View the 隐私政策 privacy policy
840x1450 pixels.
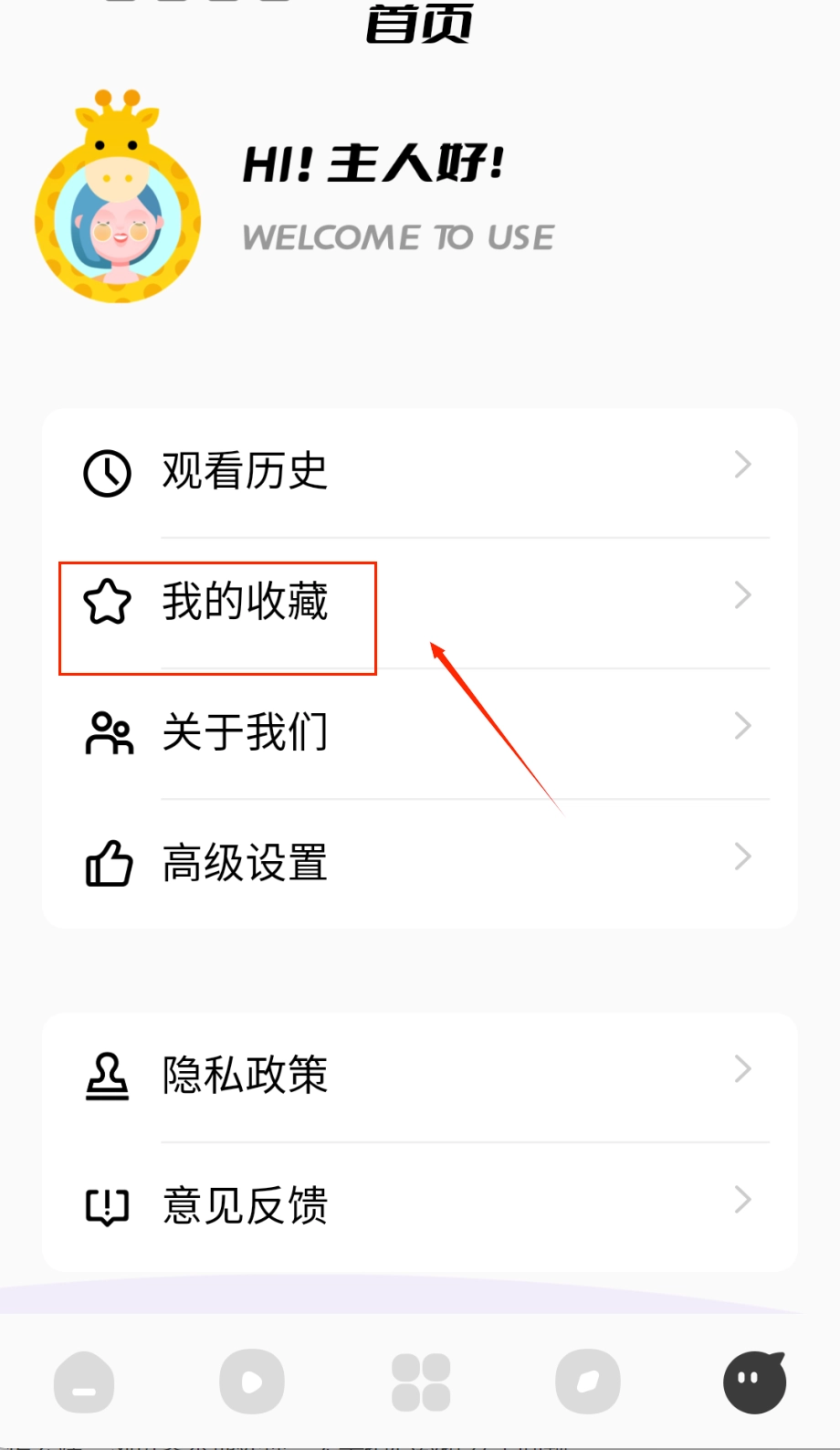[x=420, y=1075]
